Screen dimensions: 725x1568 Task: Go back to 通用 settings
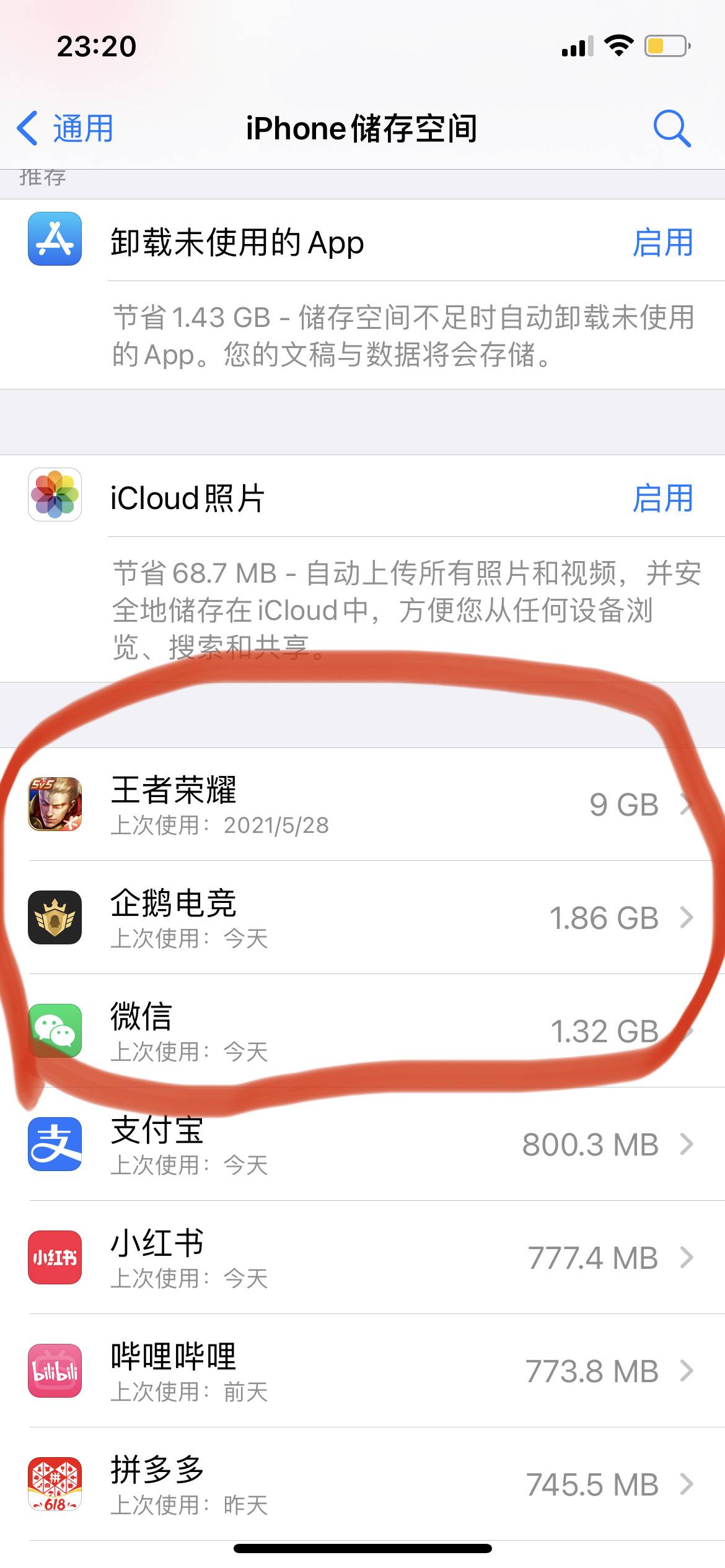[65, 129]
